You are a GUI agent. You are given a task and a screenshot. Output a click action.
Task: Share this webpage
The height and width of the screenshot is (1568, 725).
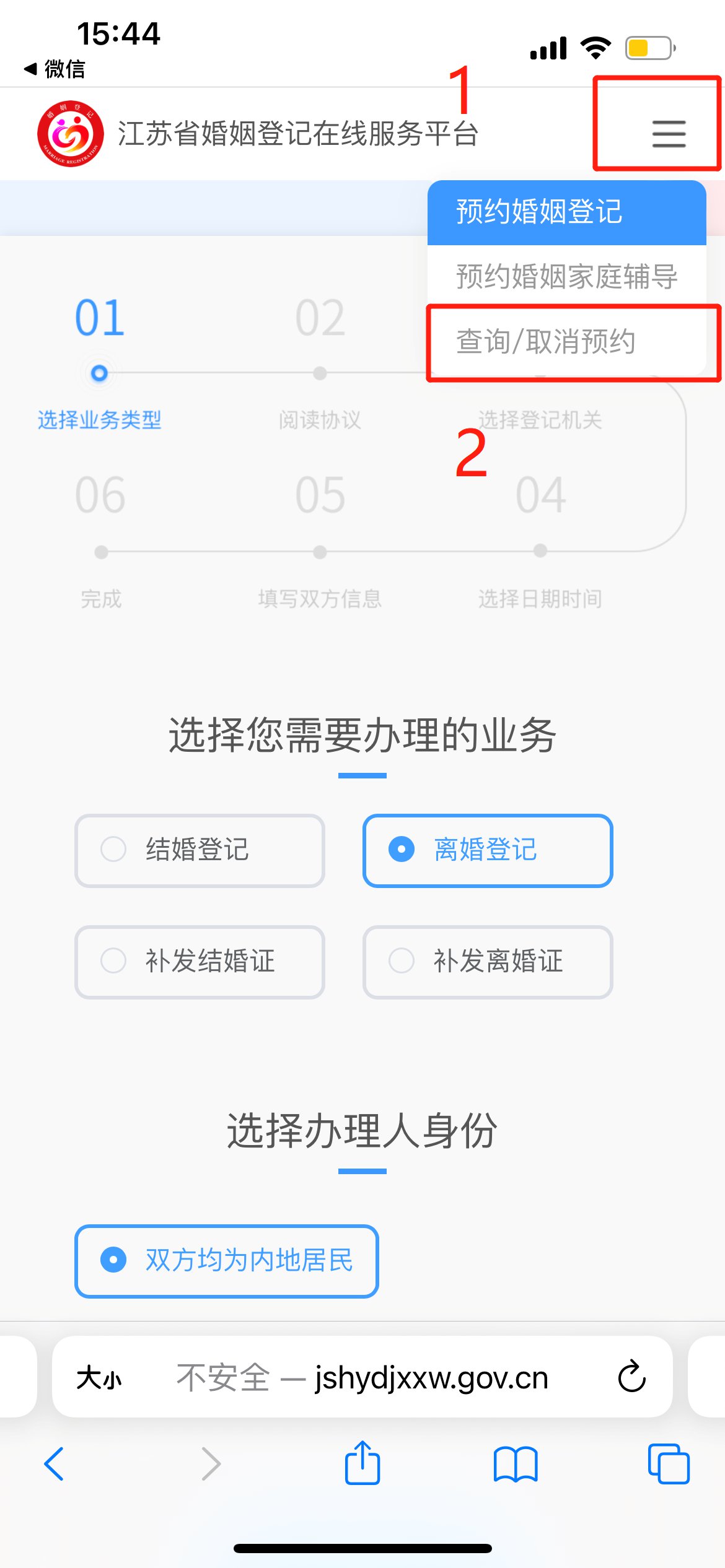coord(362,1463)
